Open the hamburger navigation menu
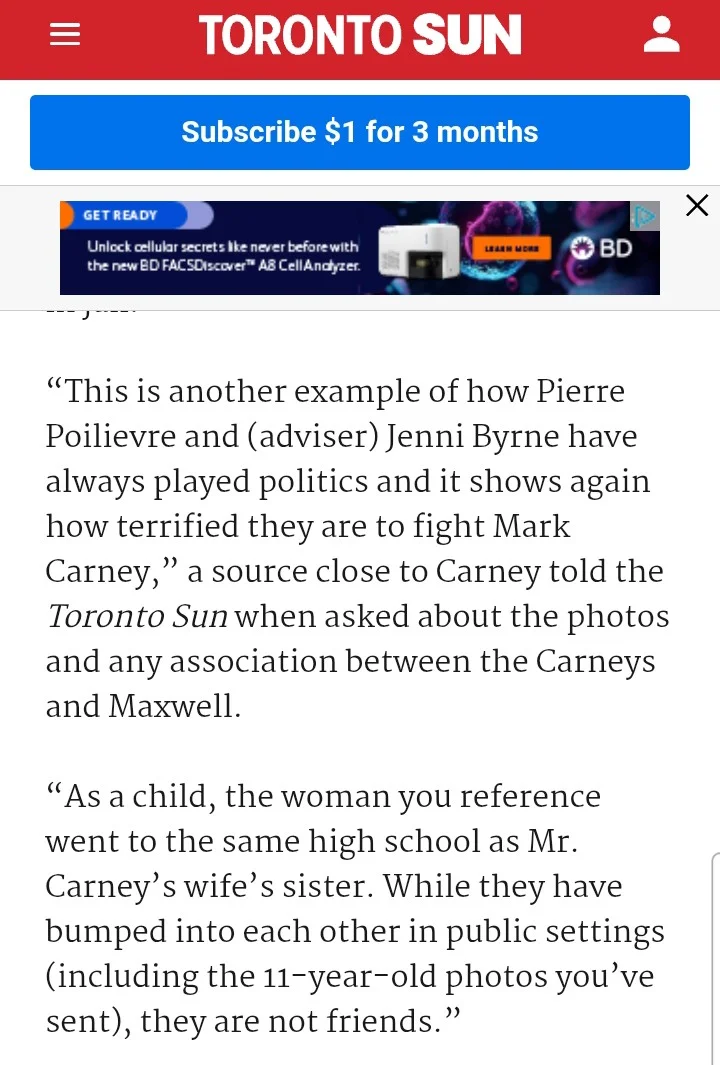720x1065 pixels. [65, 36]
